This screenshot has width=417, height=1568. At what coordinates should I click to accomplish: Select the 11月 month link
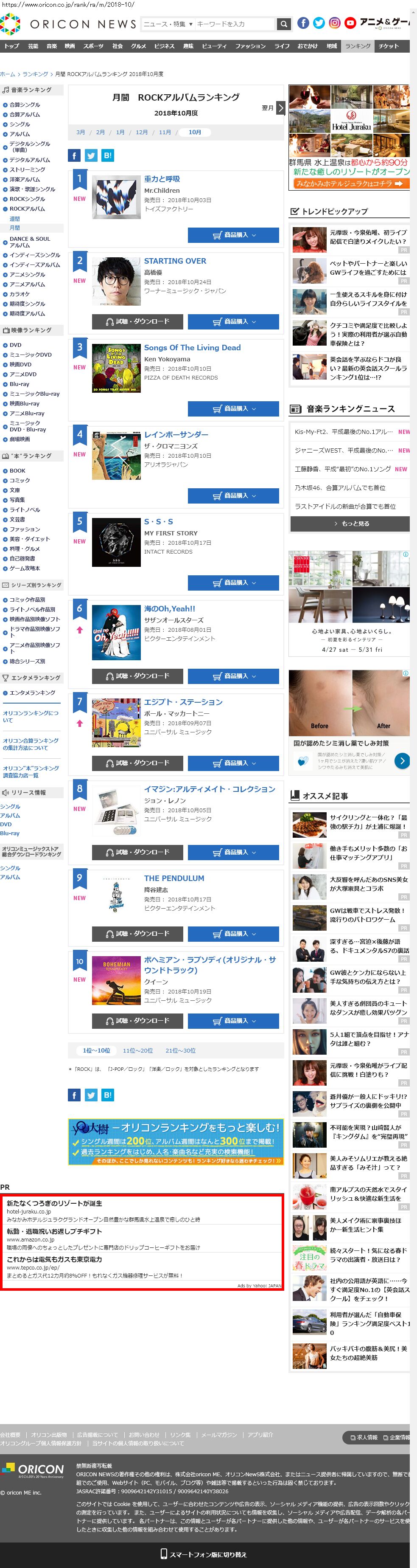[x=165, y=132]
